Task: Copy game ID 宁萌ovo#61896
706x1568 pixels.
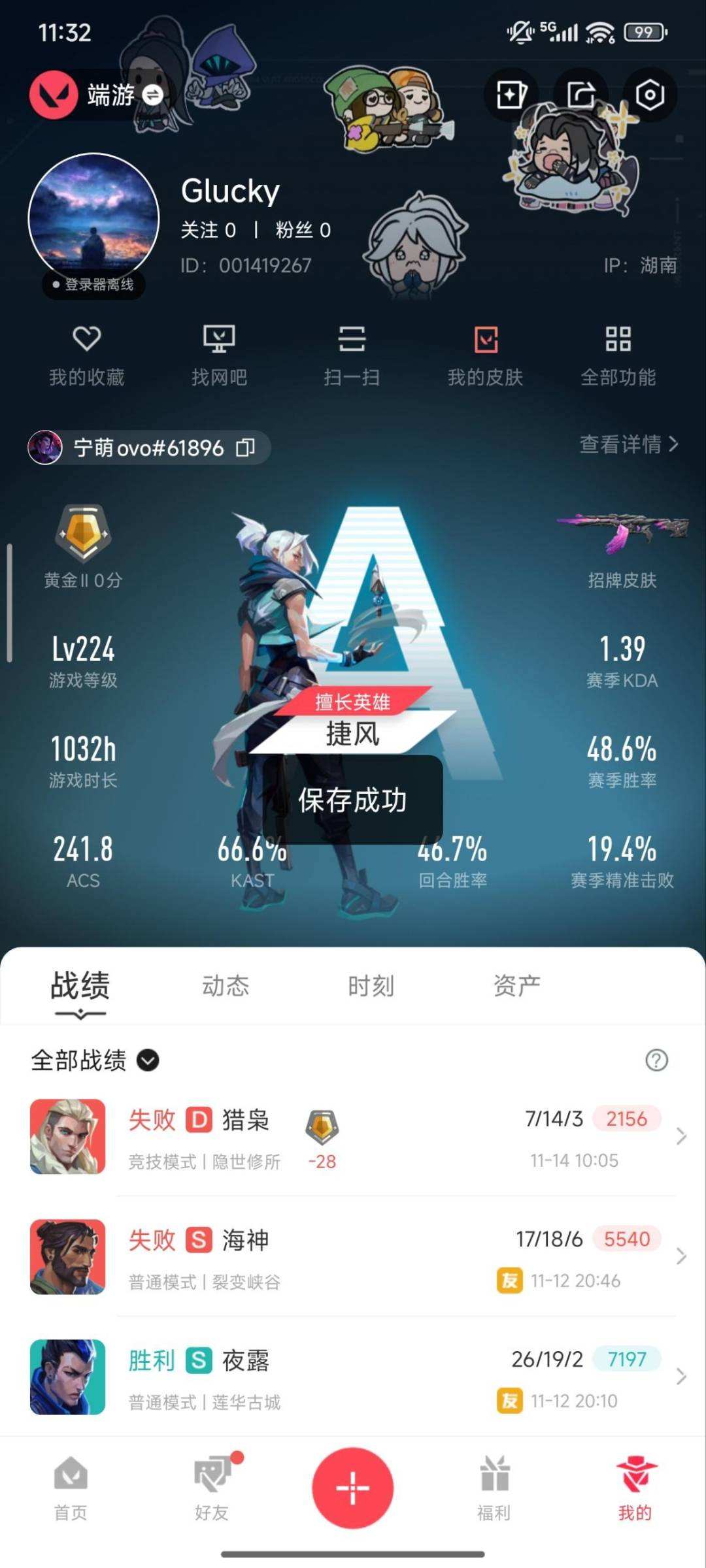Action: 245,448
